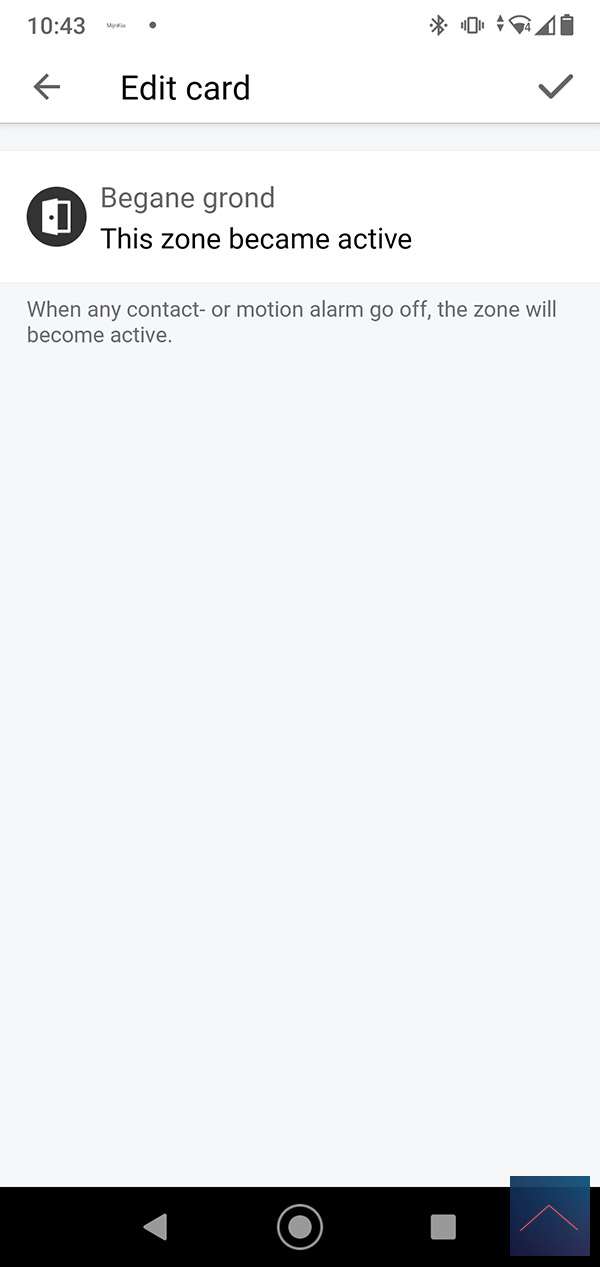The image size is (600, 1267).
Task: Open recent apps from navigation bar
Action: point(442,1226)
